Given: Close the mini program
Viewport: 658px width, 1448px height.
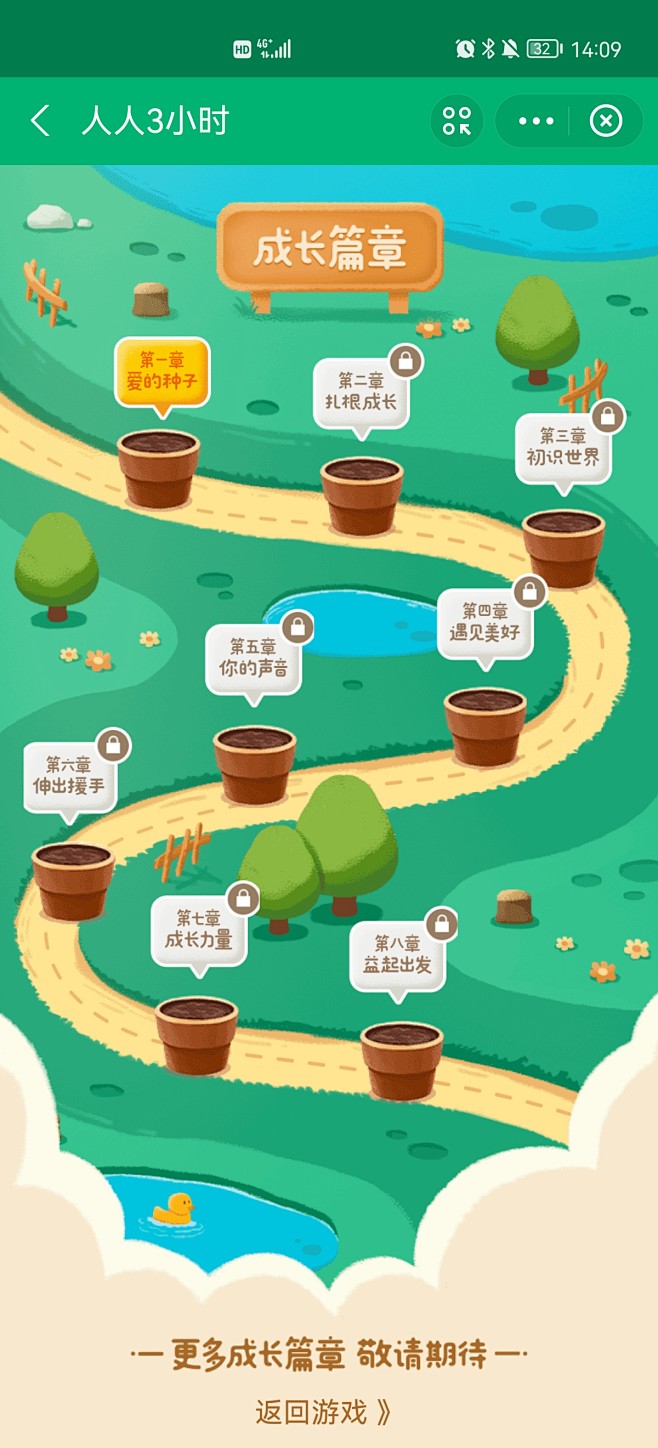Looking at the screenshot, I should pos(605,122).
